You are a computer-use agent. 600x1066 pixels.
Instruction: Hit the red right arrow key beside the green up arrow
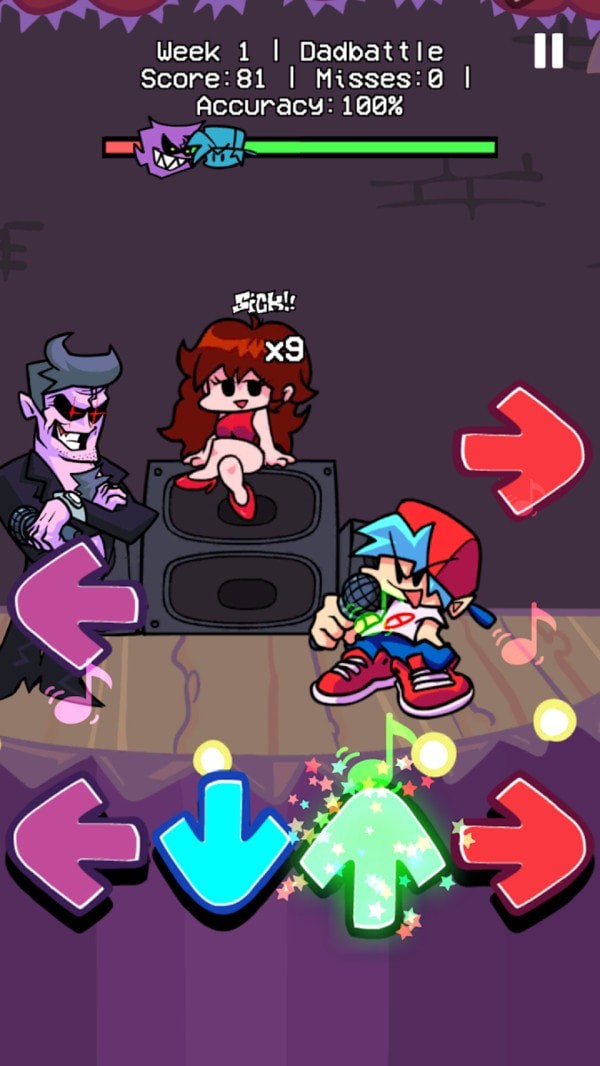(x=525, y=840)
